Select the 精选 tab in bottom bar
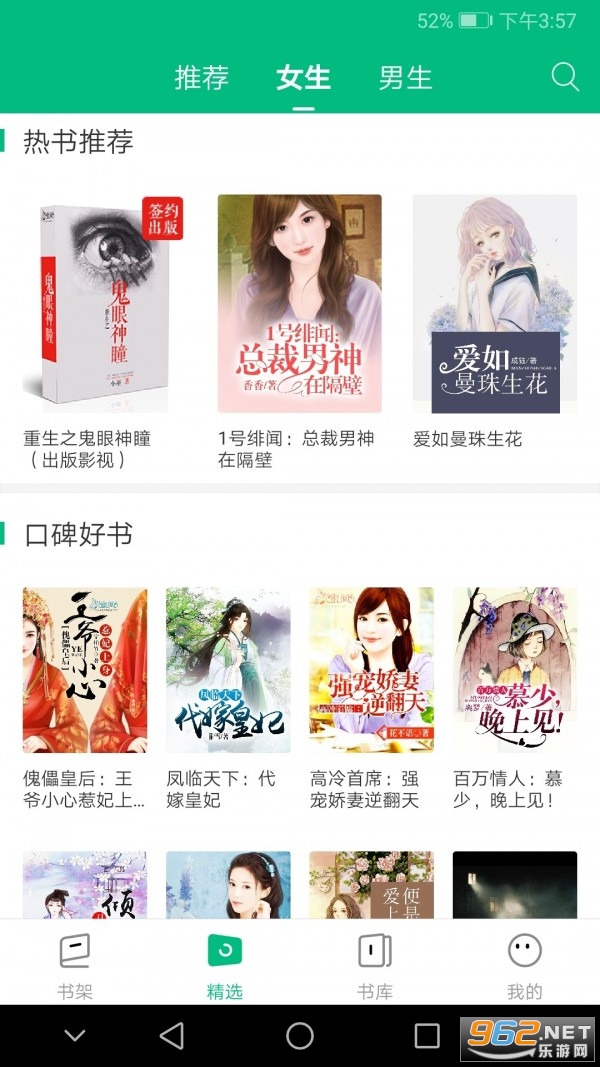Screen dimensions: 600x1067 (x=225, y=965)
